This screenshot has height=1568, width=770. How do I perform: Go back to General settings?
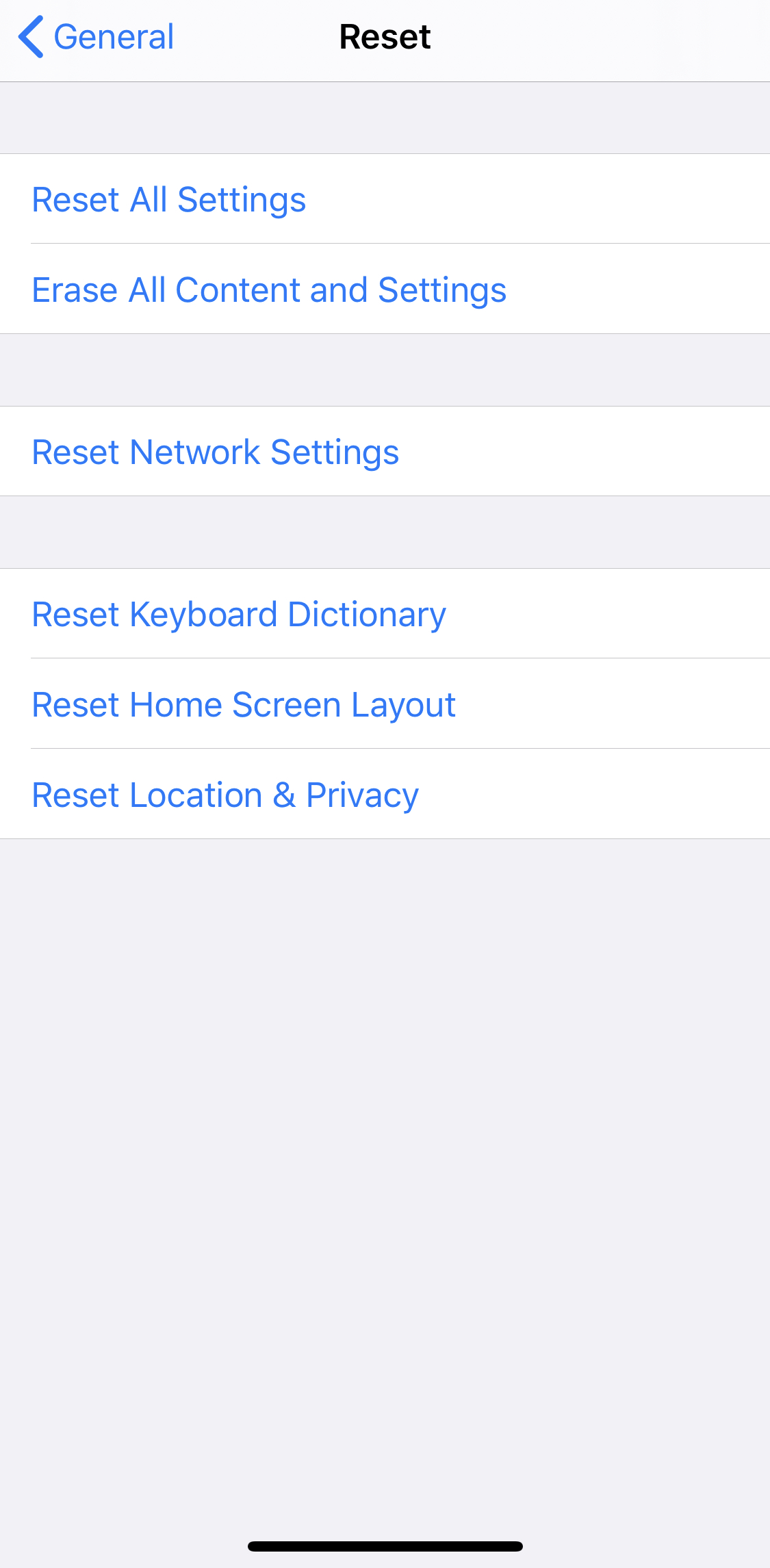pyautogui.click(x=97, y=37)
